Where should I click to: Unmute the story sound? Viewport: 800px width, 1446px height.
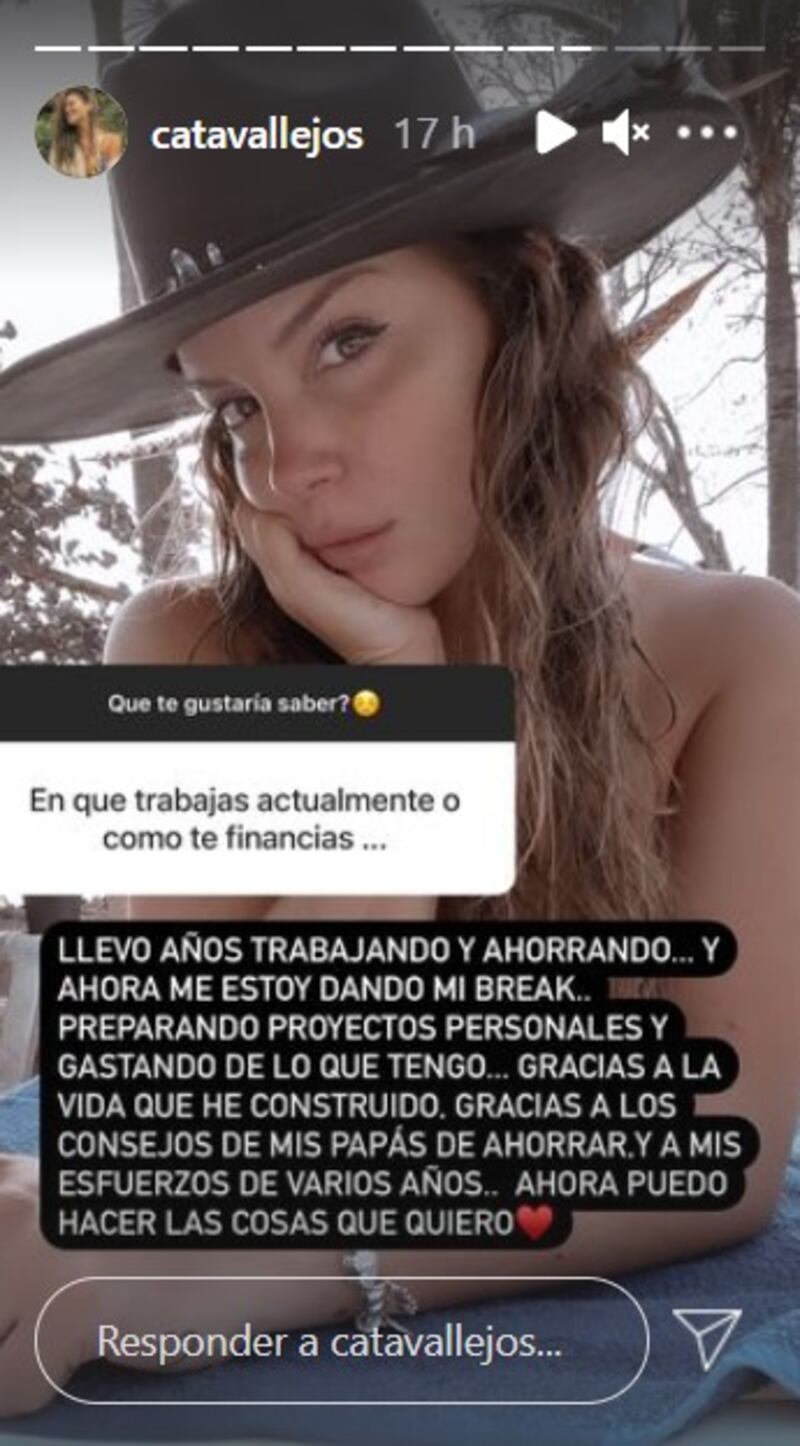[626, 132]
